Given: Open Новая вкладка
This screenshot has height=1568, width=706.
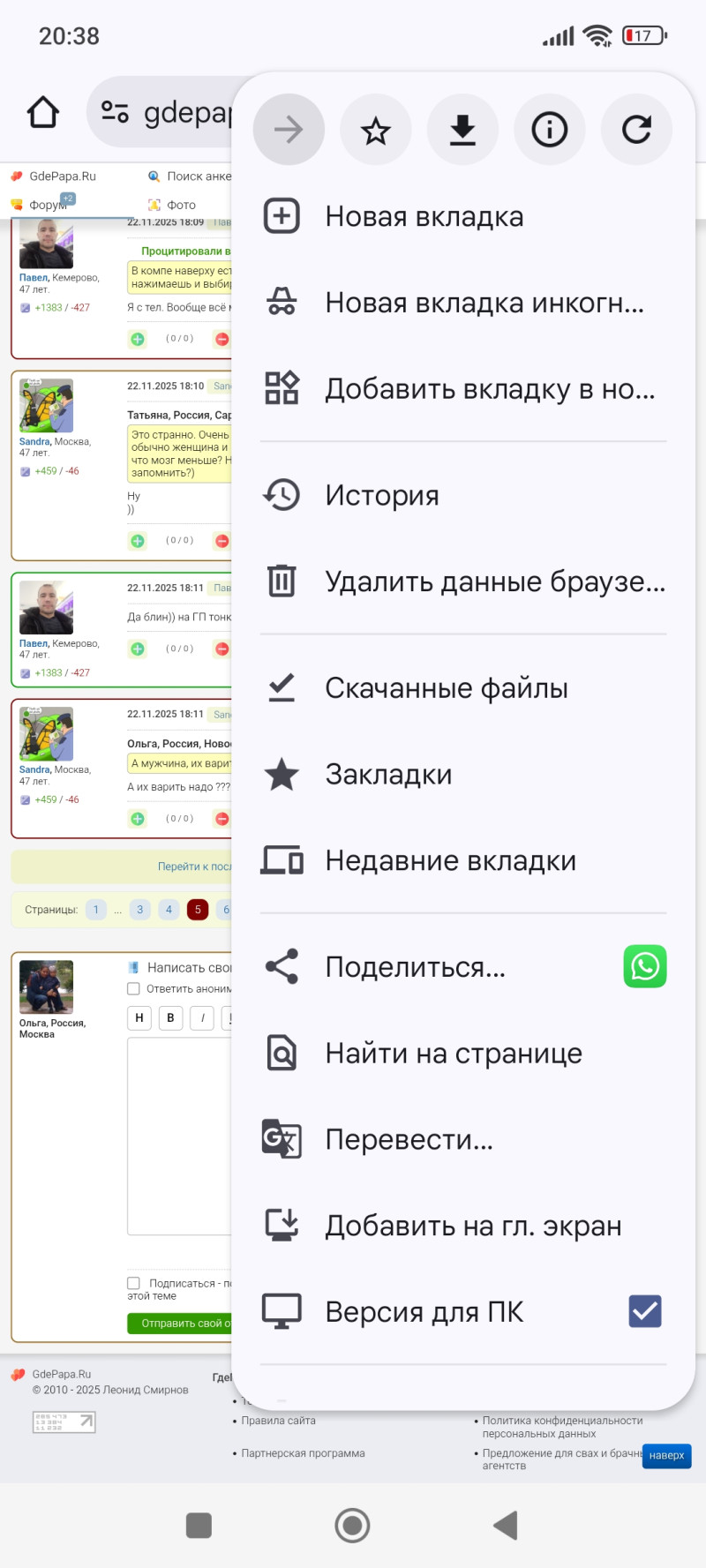Looking at the screenshot, I should pyautogui.click(x=424, y=216).
